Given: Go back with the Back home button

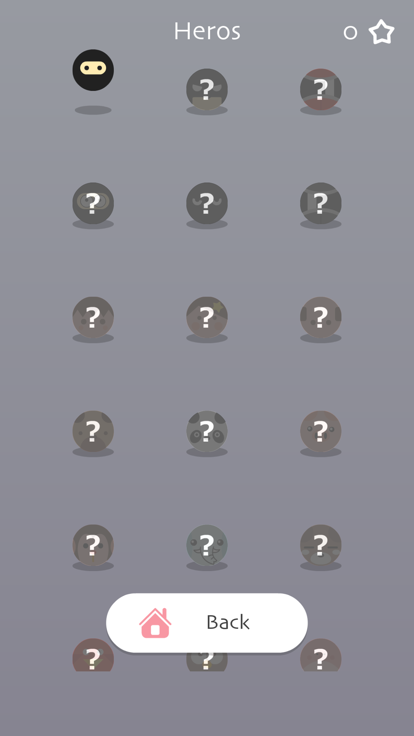Looking at the screenshot, I should (207, 622).
